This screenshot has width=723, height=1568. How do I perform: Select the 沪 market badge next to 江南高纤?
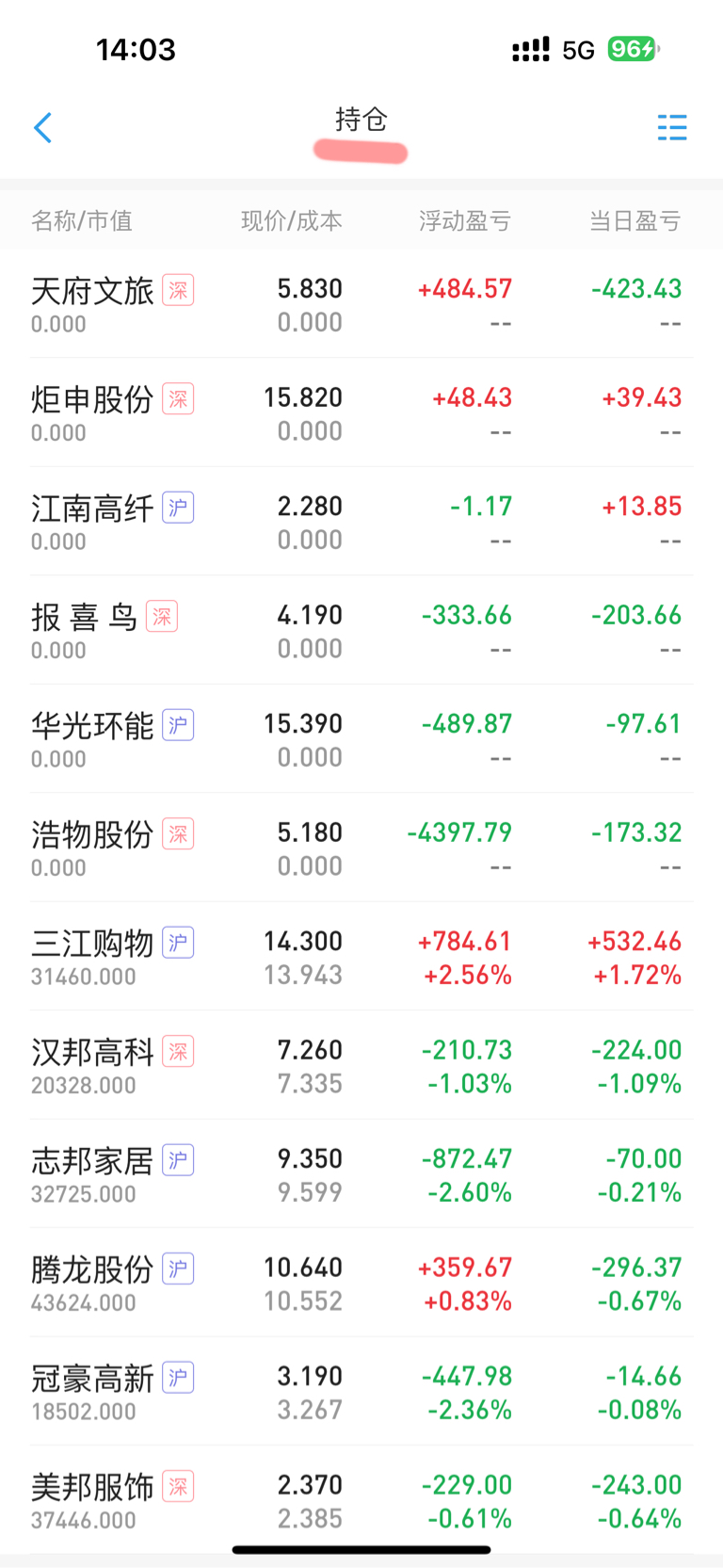pyautogui.click(x=177, y=508)
